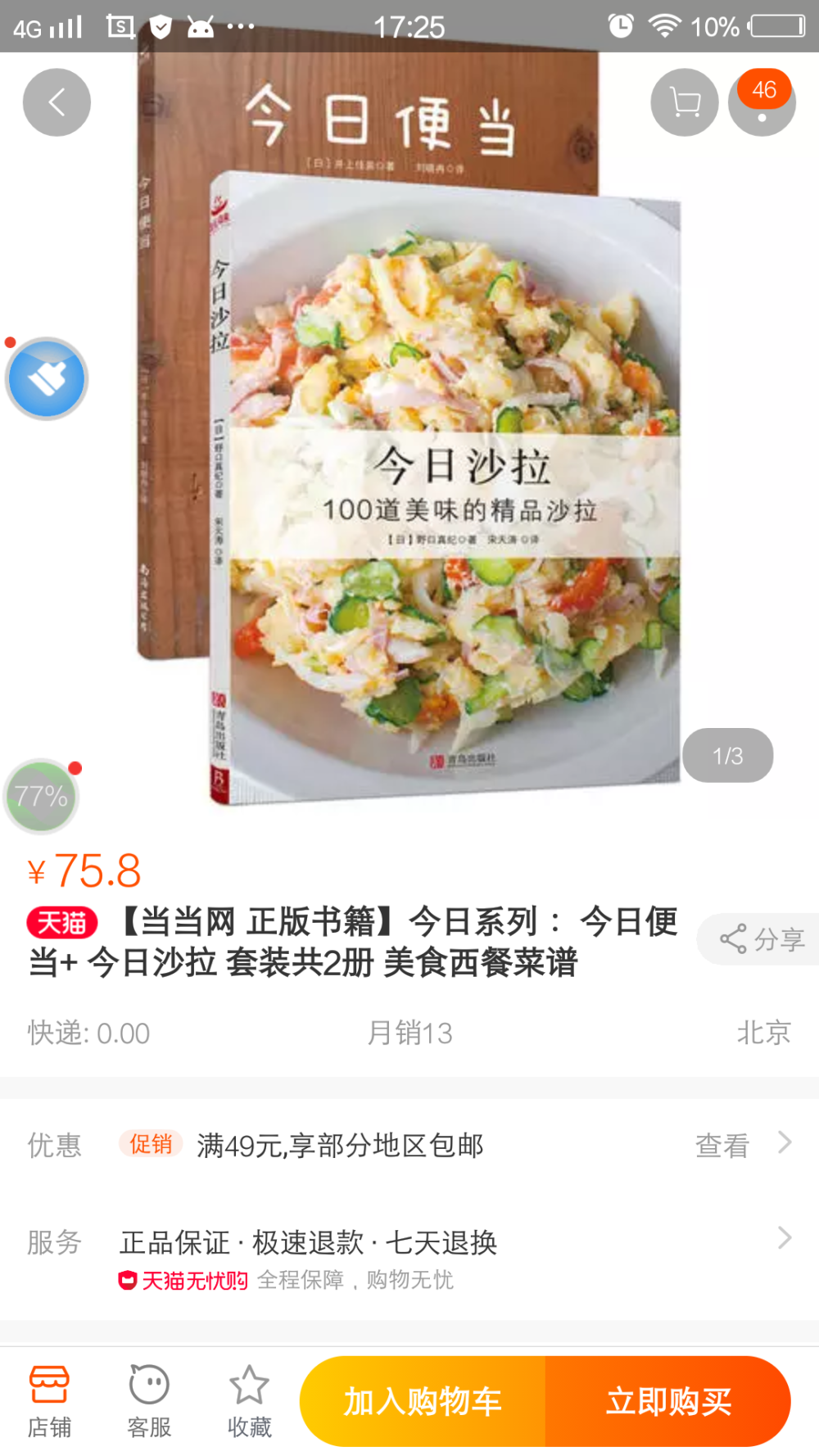Tap the 77% discount circle badge
Image resolution: width=819 pixels, height=1456 pixels.
coord(40,796)
